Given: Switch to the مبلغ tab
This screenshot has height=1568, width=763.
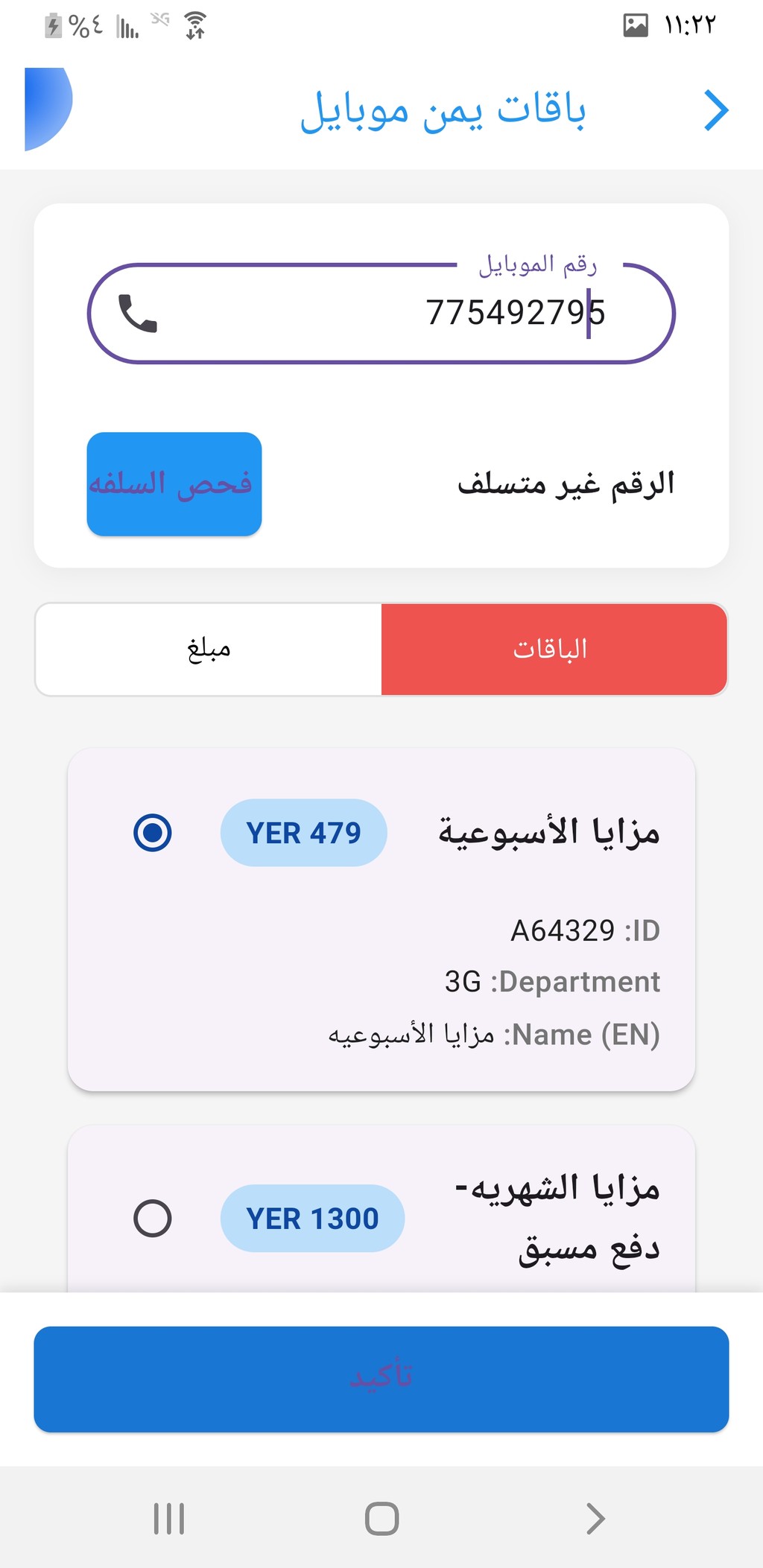Looking at the screenshot, I should click(209, 649).
